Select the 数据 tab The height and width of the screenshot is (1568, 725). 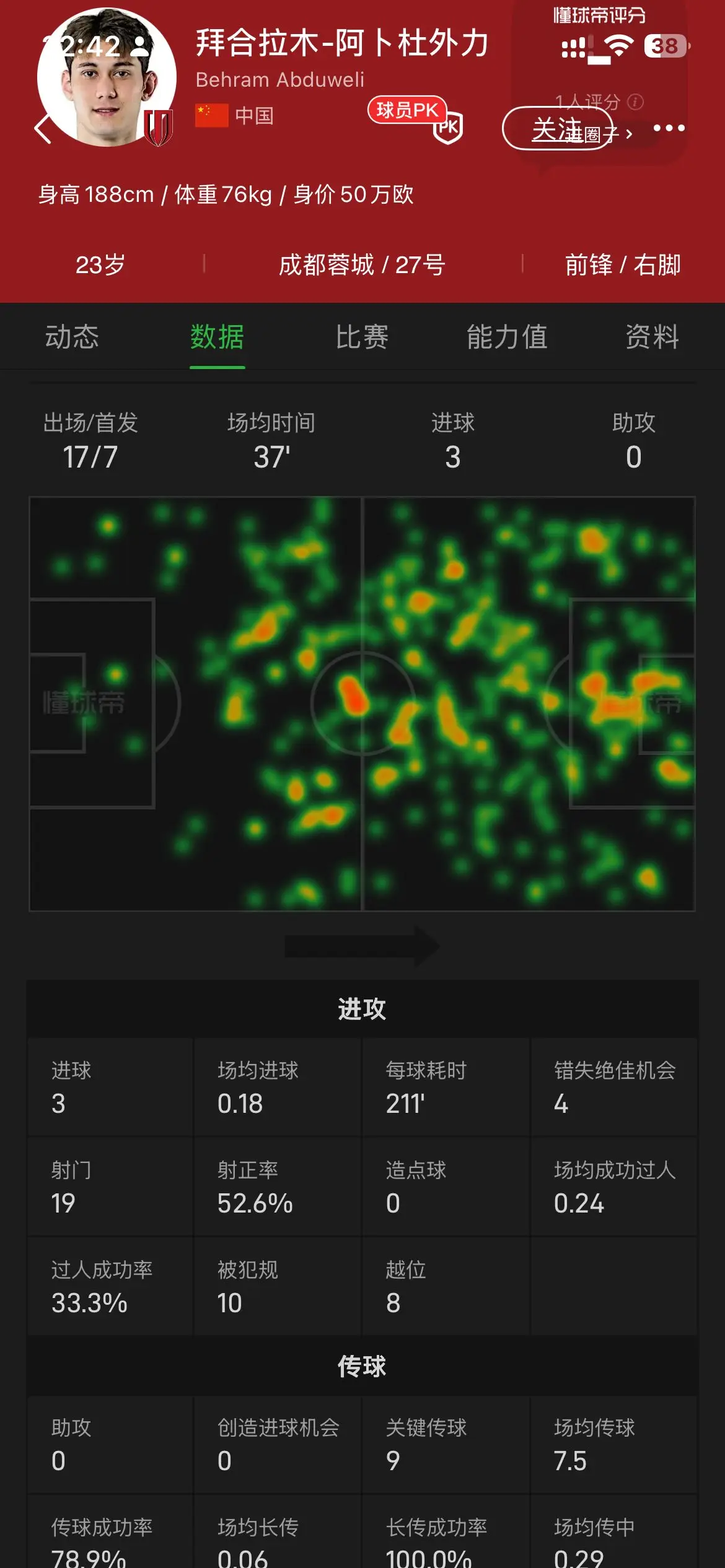[x=217, y=337]
